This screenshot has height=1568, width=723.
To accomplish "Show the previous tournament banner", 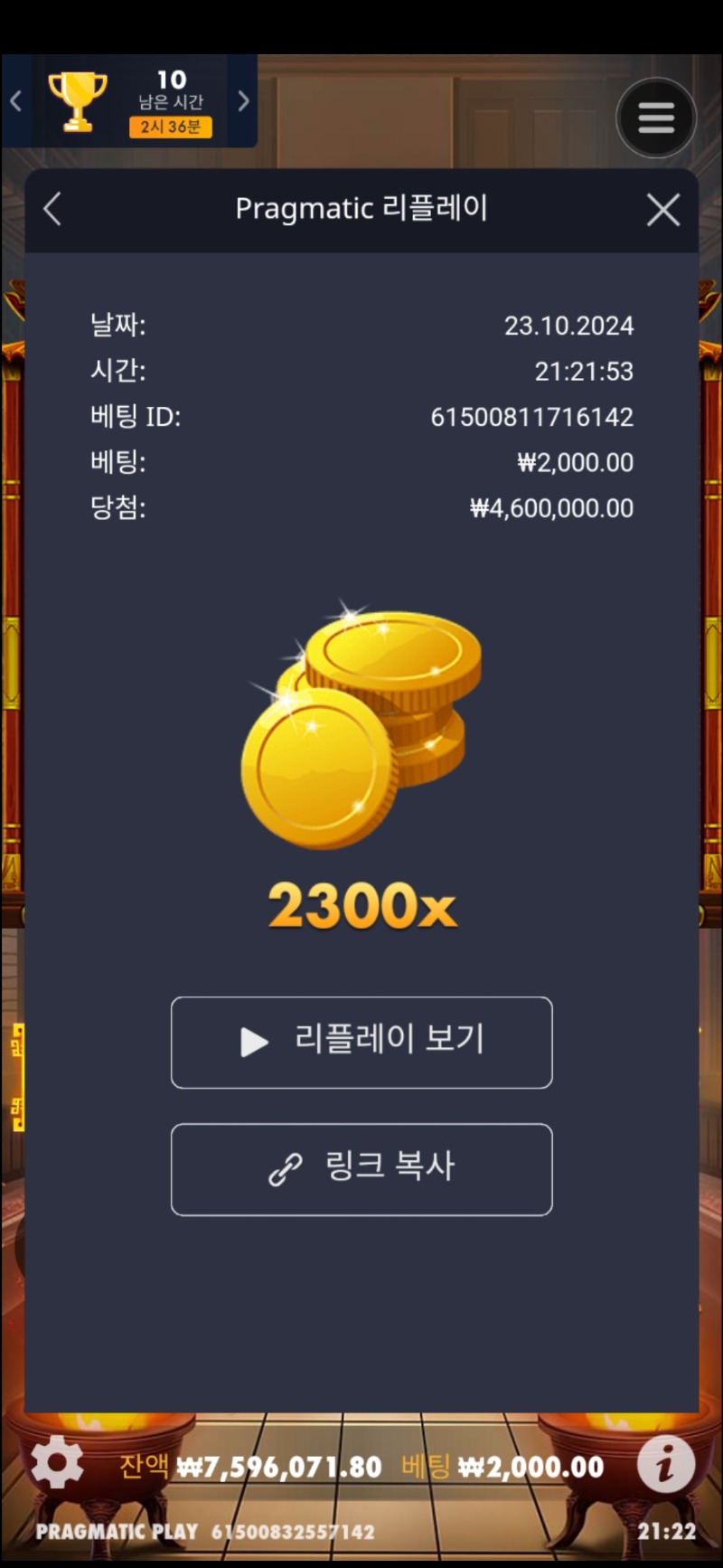I will tap(15, 100).
